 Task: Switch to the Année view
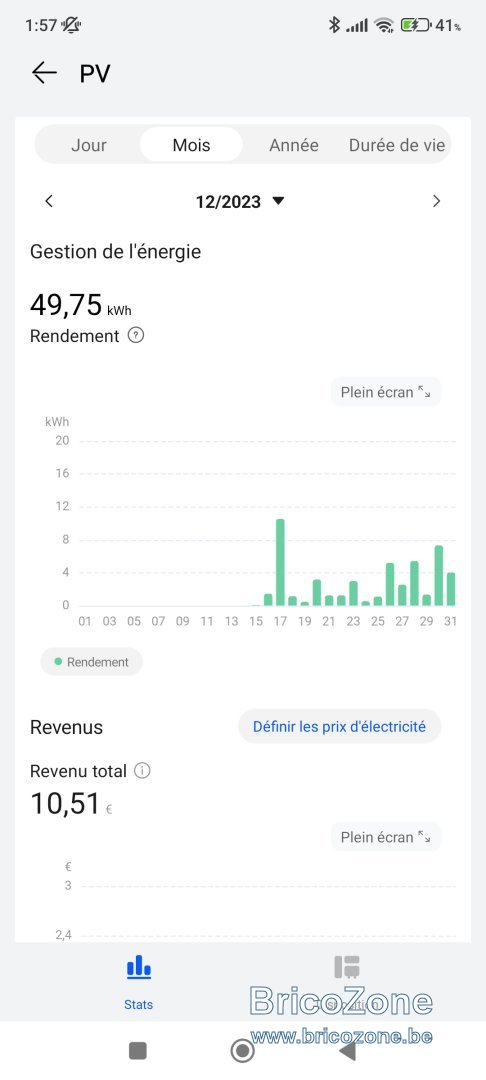point(294,145)
